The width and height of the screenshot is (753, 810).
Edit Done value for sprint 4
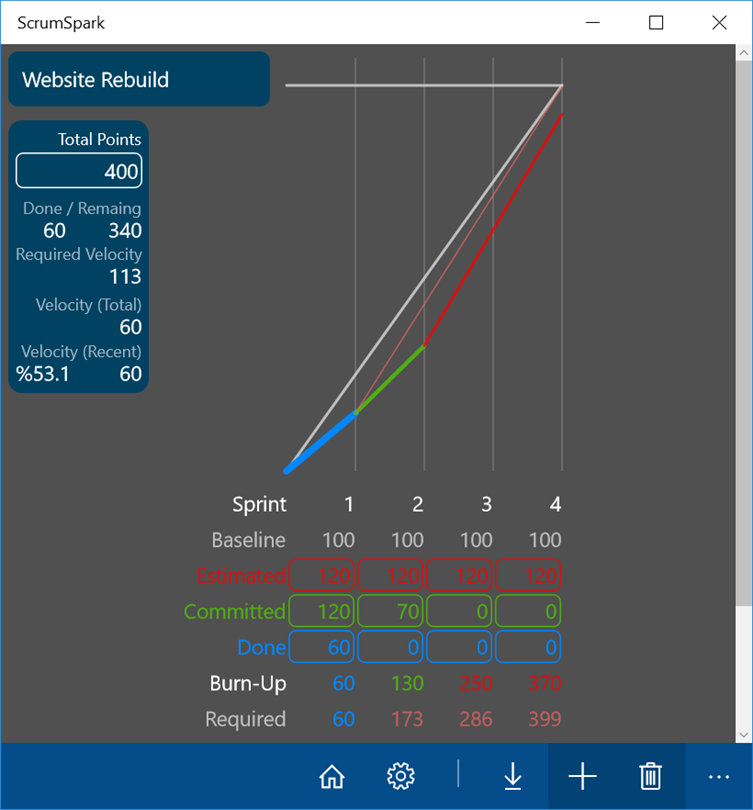(529, 647)
